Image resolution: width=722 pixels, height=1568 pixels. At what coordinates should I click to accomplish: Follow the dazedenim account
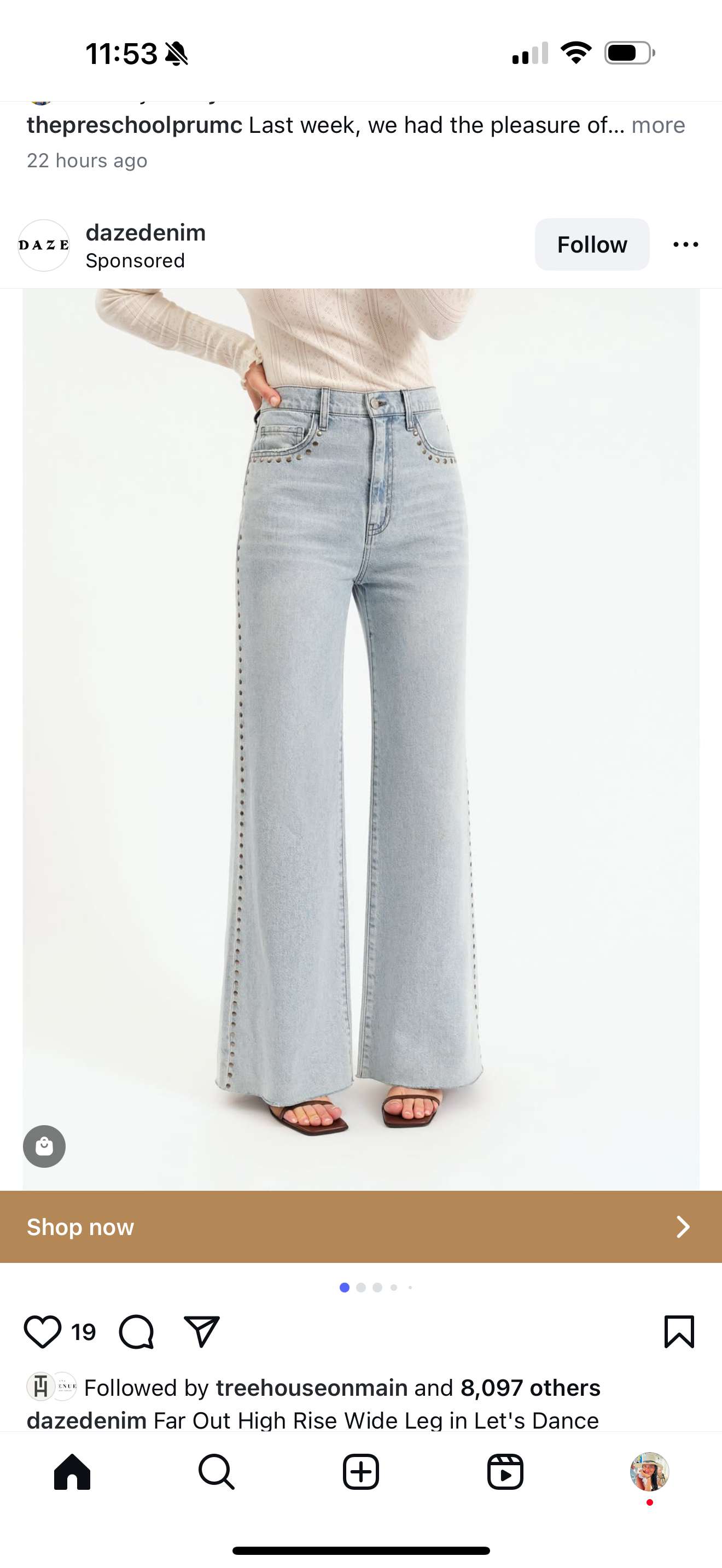[x=592, y=244]
